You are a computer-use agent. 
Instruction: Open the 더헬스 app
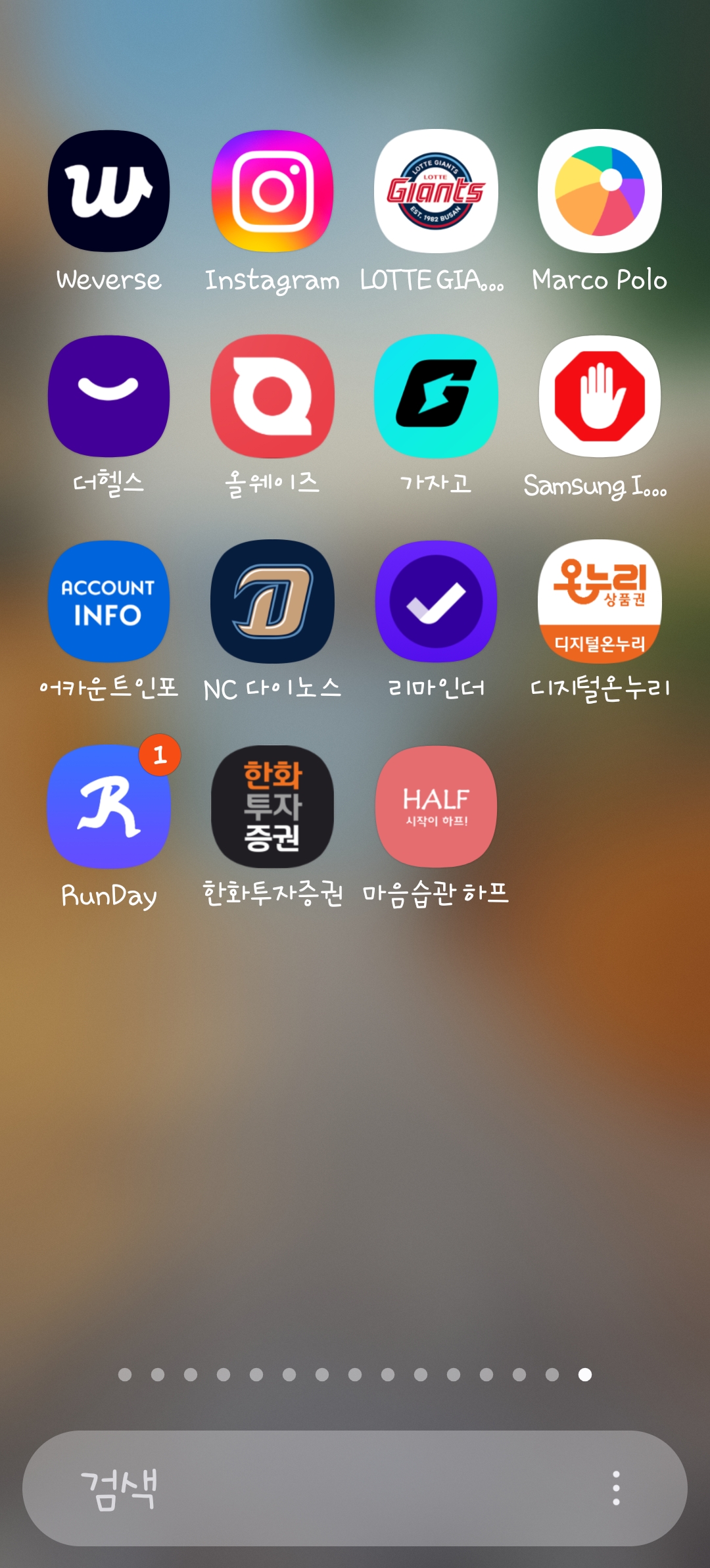[108, 397]
